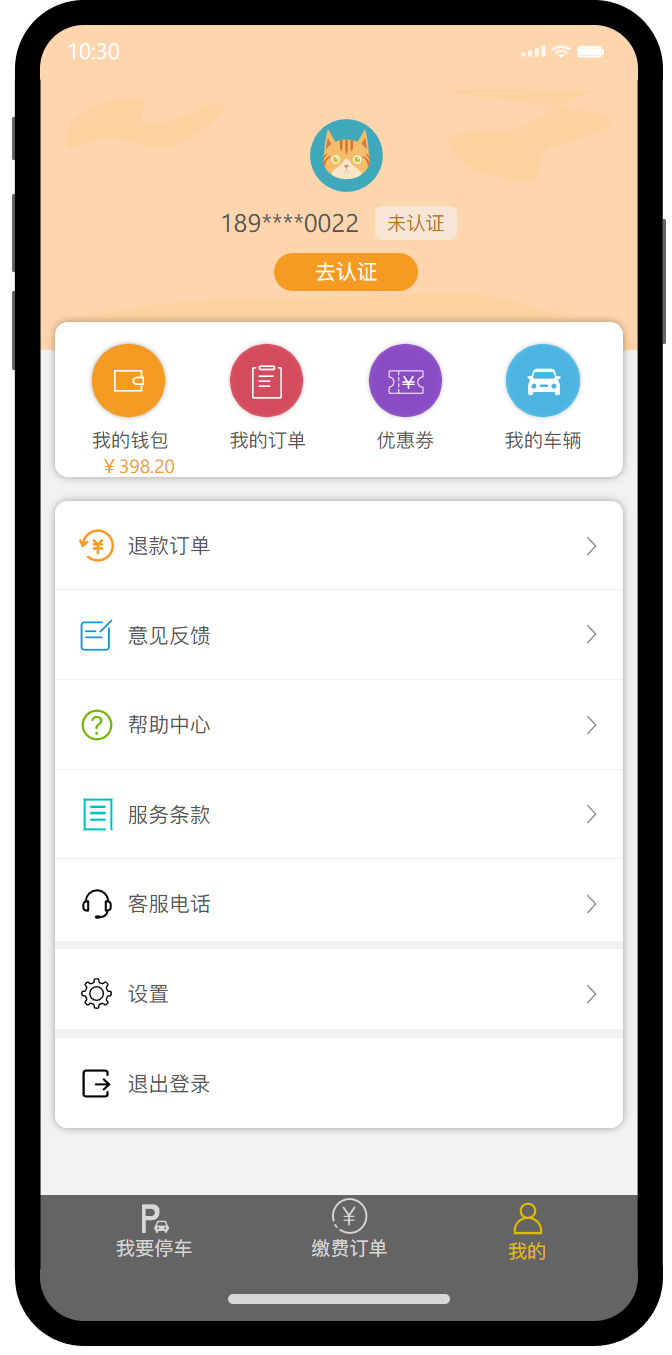View 服务条款 terms of service

click(x=339, y=814)
